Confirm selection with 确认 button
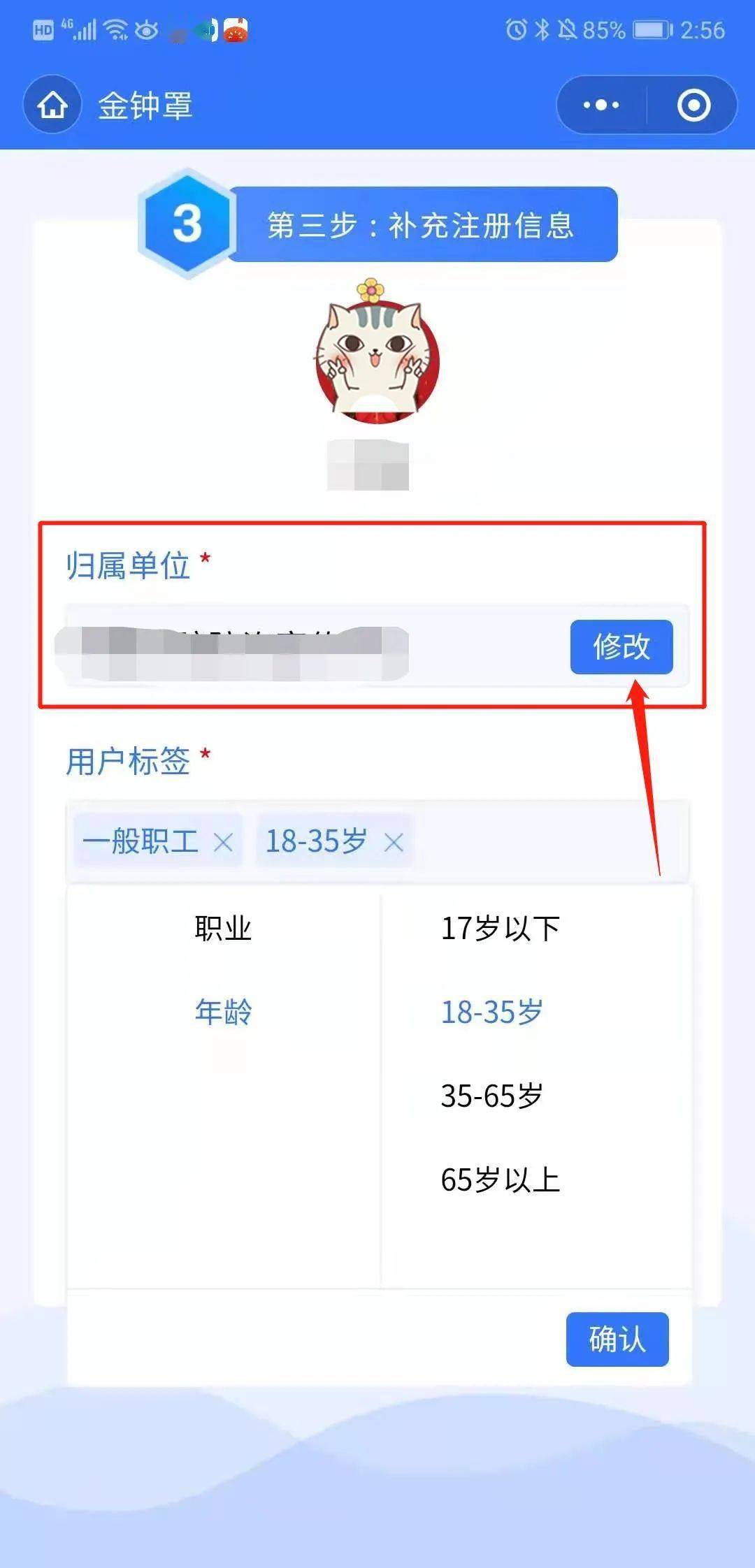 click(617, 1339)
